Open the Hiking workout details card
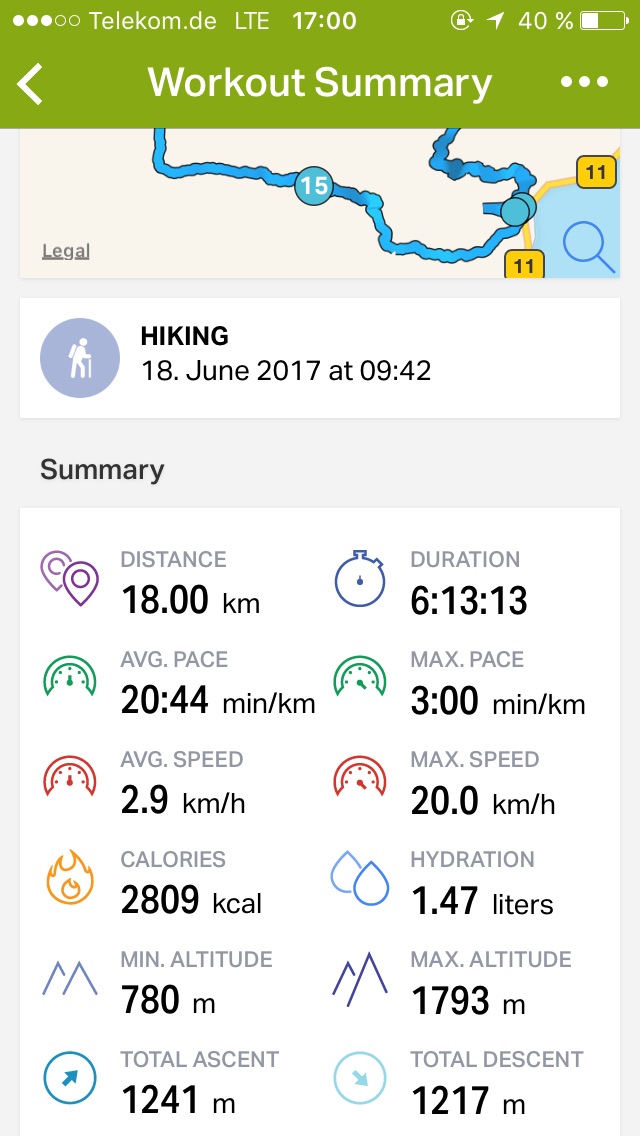The height and width of the screenshot is (1136, 640). click(320, 358)
